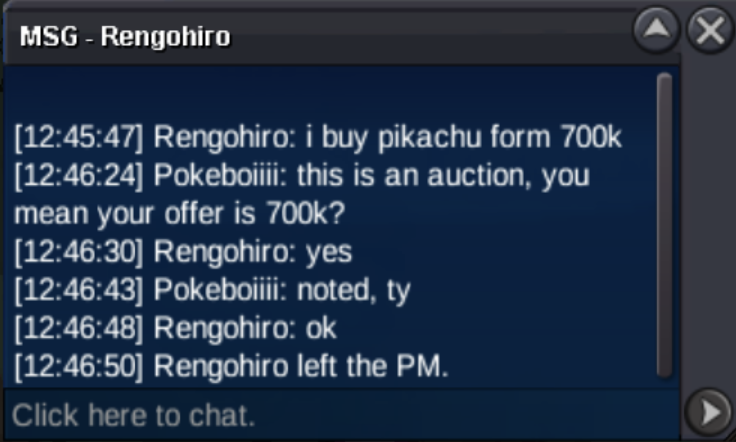The width and height of the screenshot is (736, 442).
Task: Minimize the chat window with up arrow
Action: tap(656, 32)
